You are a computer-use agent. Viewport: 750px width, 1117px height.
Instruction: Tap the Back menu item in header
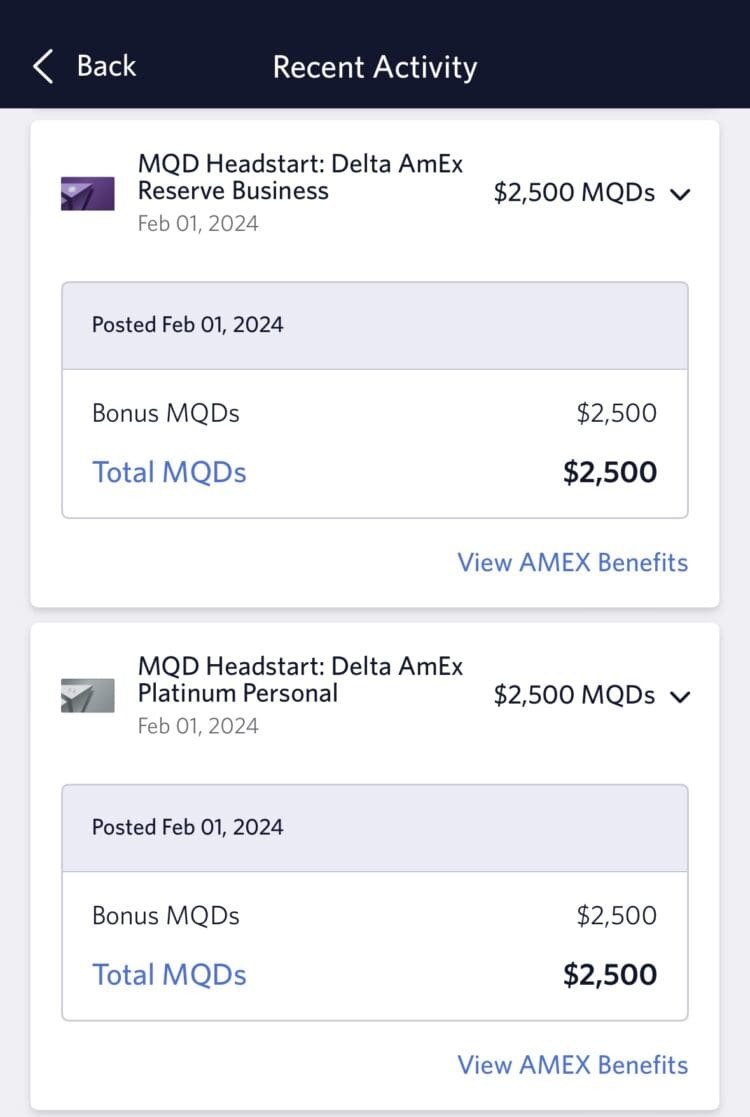tap(105, 65)
